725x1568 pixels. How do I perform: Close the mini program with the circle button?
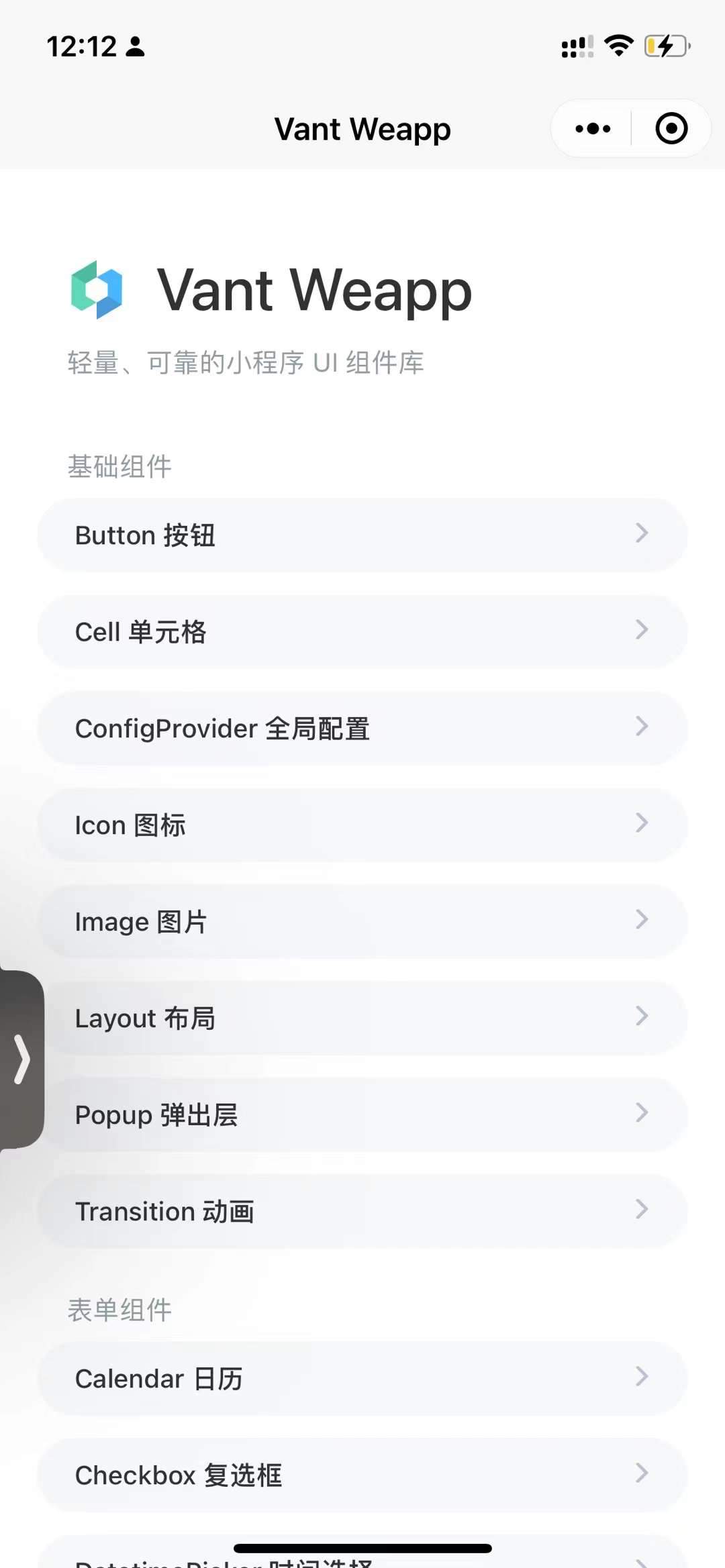671,128
